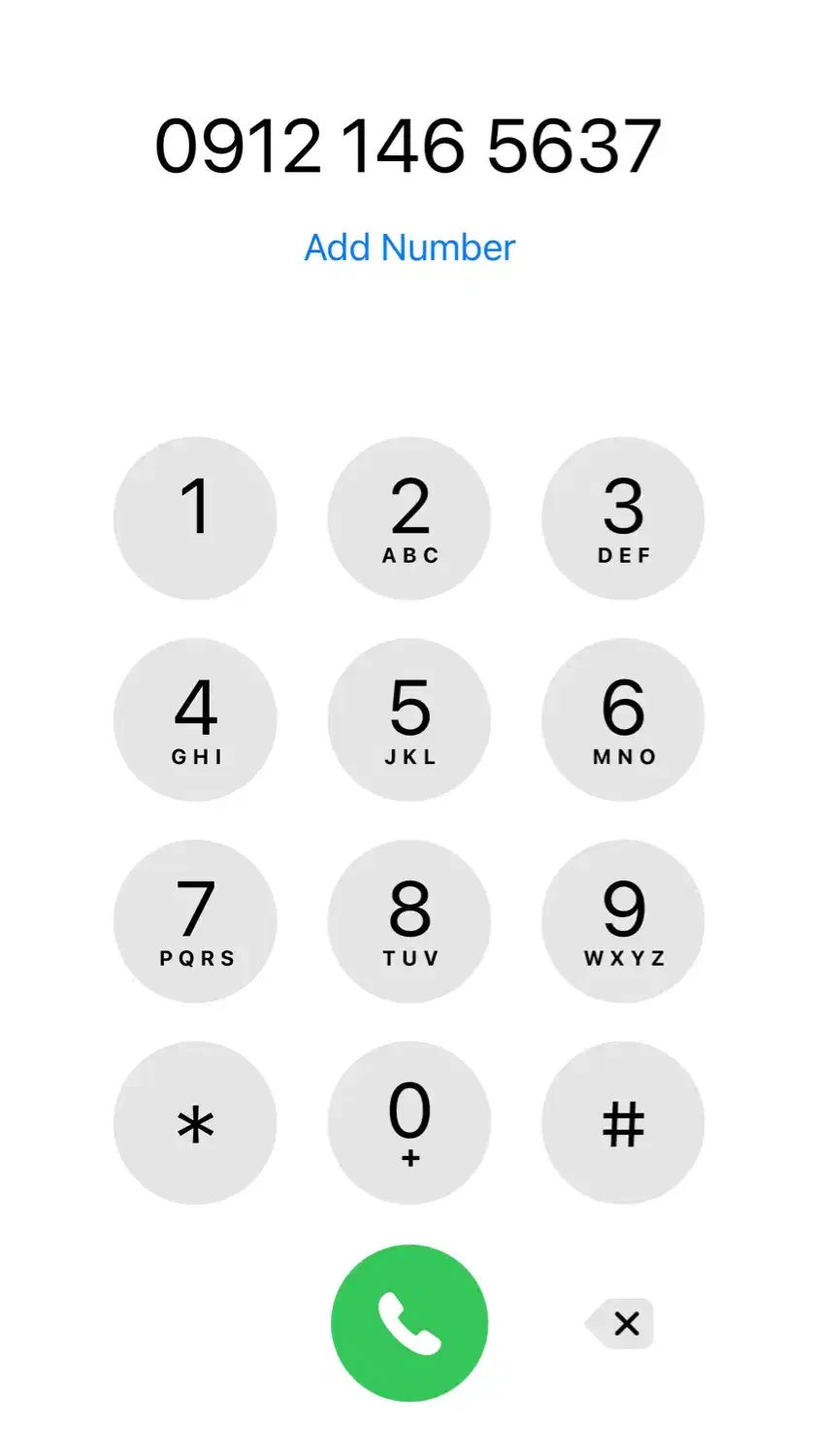Dial zero on the keypad
This screenshot has width=819, height=1456.
(409, 1123)
